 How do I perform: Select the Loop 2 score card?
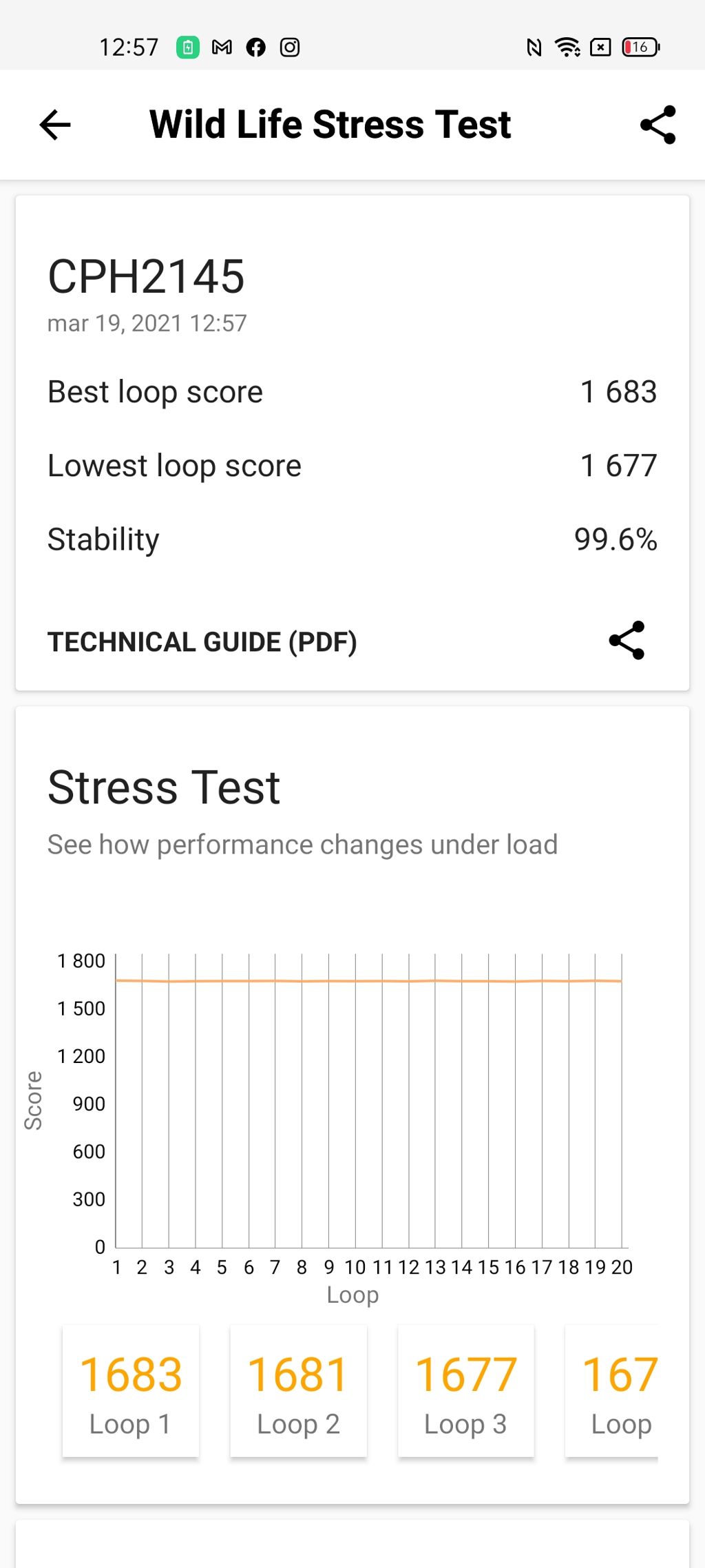pyautogui.click(x=298, y=1392)
